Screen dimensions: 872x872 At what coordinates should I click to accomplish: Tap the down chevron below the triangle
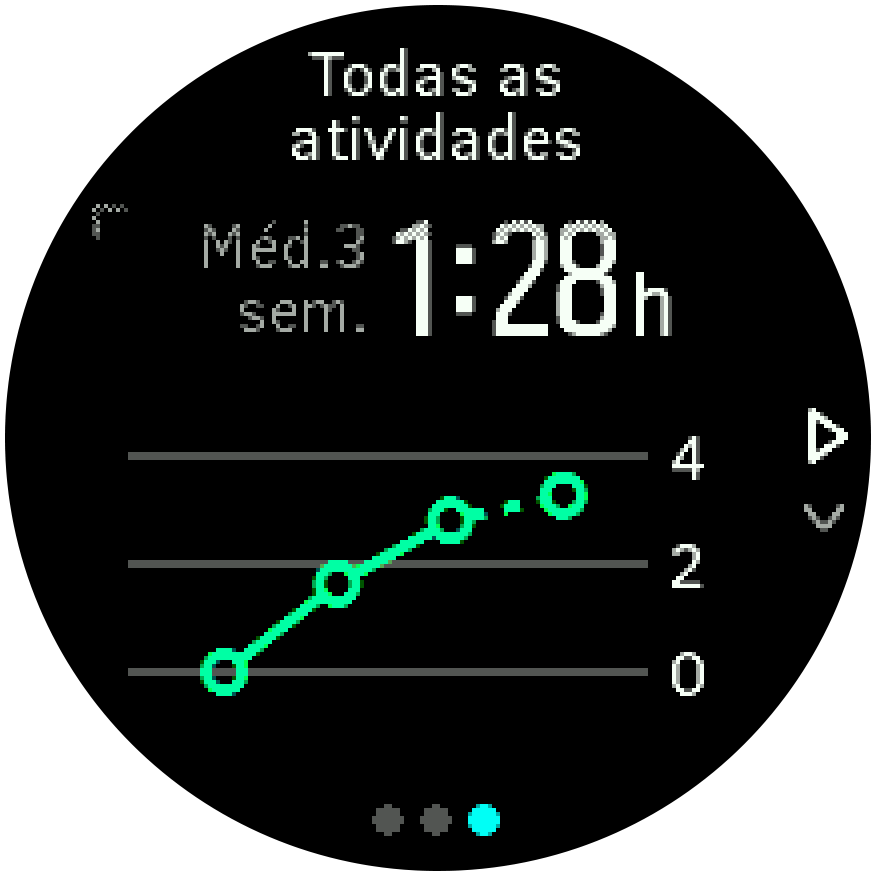coord(823,516)
